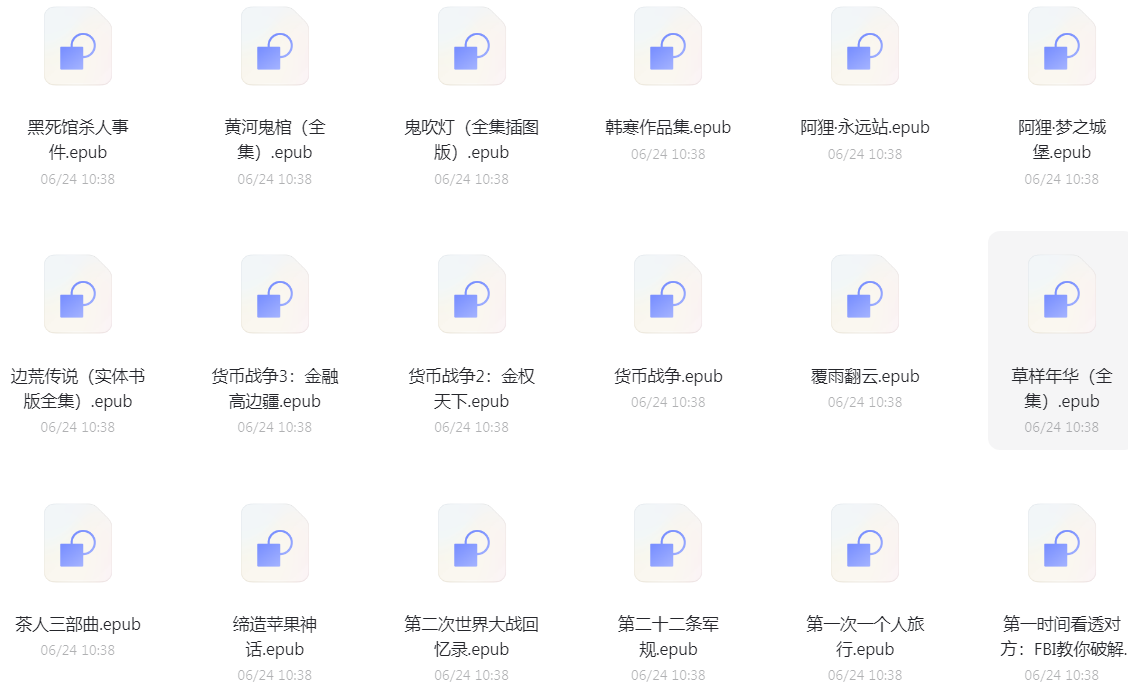Select 茶人三部曲.epub
The height and width of the screenshot is (691, 1128).
[x=78, y=543]
